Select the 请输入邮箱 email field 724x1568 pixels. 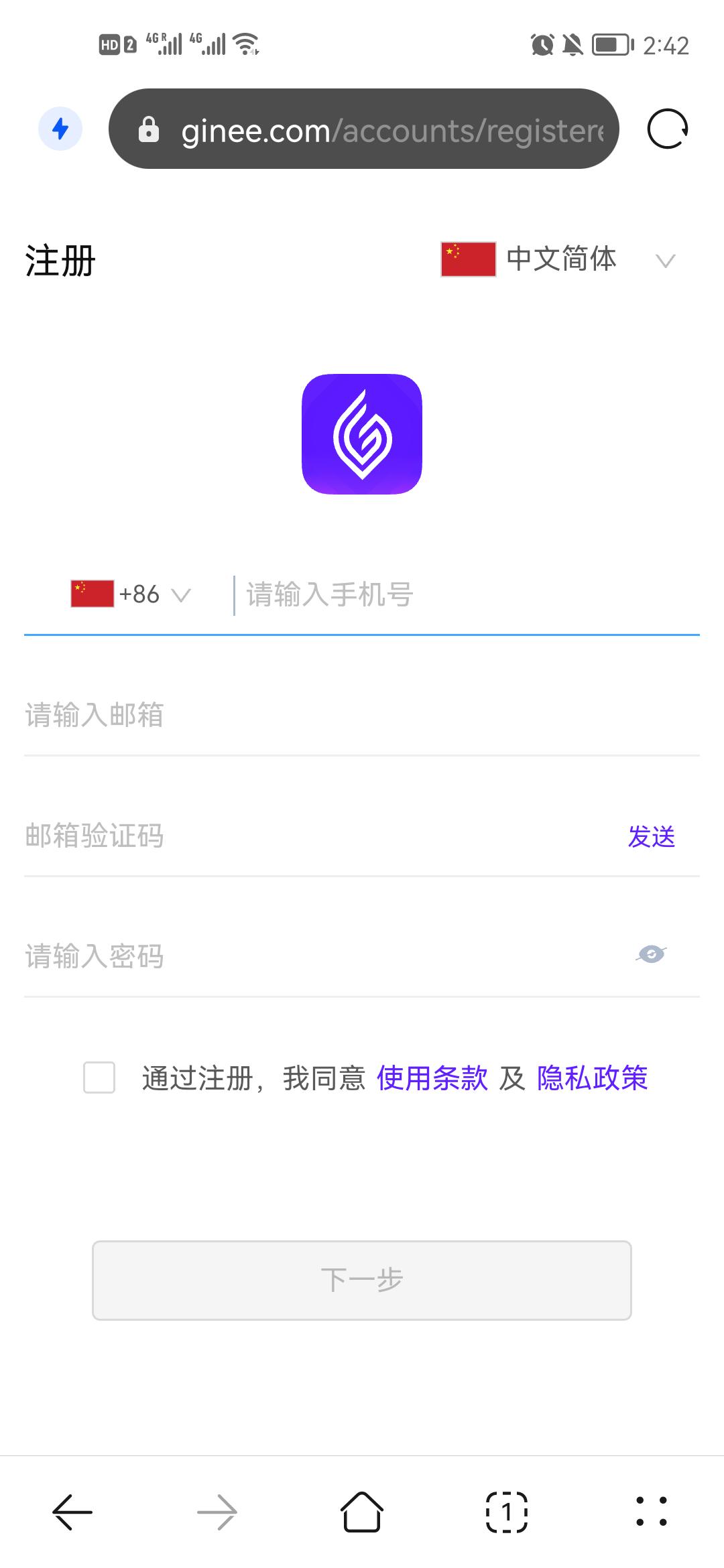click(x=362, y=715)
